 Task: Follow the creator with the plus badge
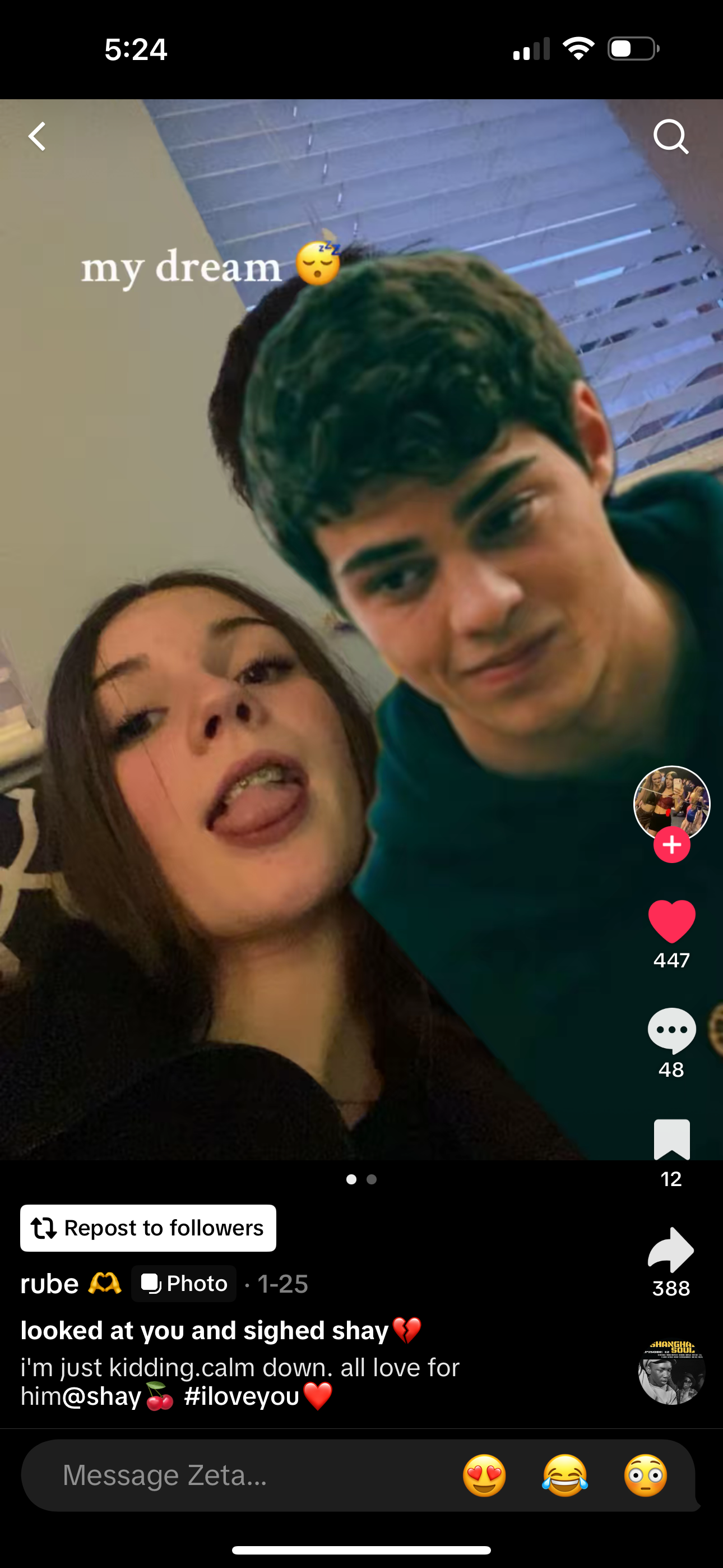click(x=671, y=845)
